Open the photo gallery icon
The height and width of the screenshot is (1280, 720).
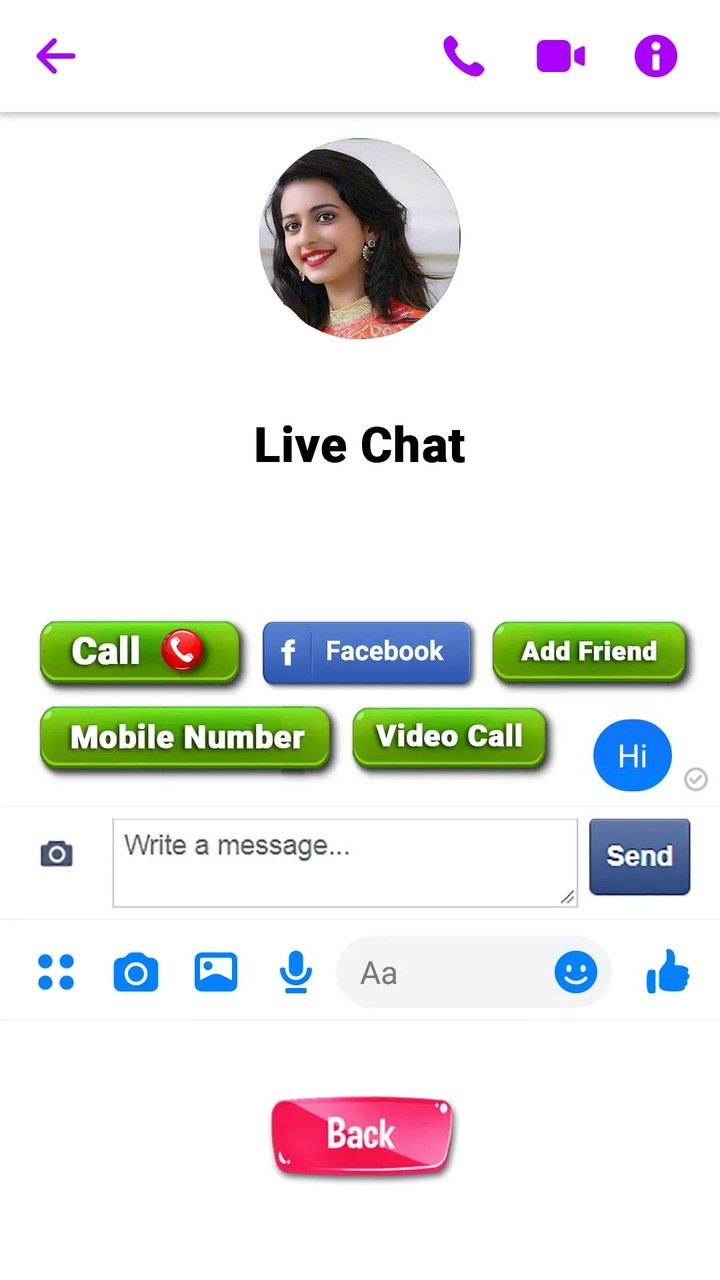pyautogui.click(x=216, y=971)
